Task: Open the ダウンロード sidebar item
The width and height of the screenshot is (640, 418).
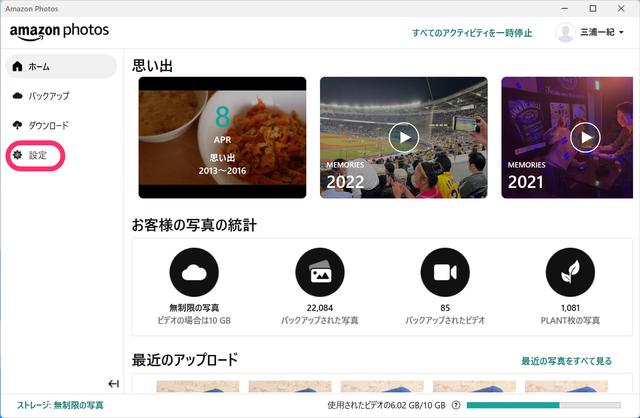Action: (x=60, y=126)
